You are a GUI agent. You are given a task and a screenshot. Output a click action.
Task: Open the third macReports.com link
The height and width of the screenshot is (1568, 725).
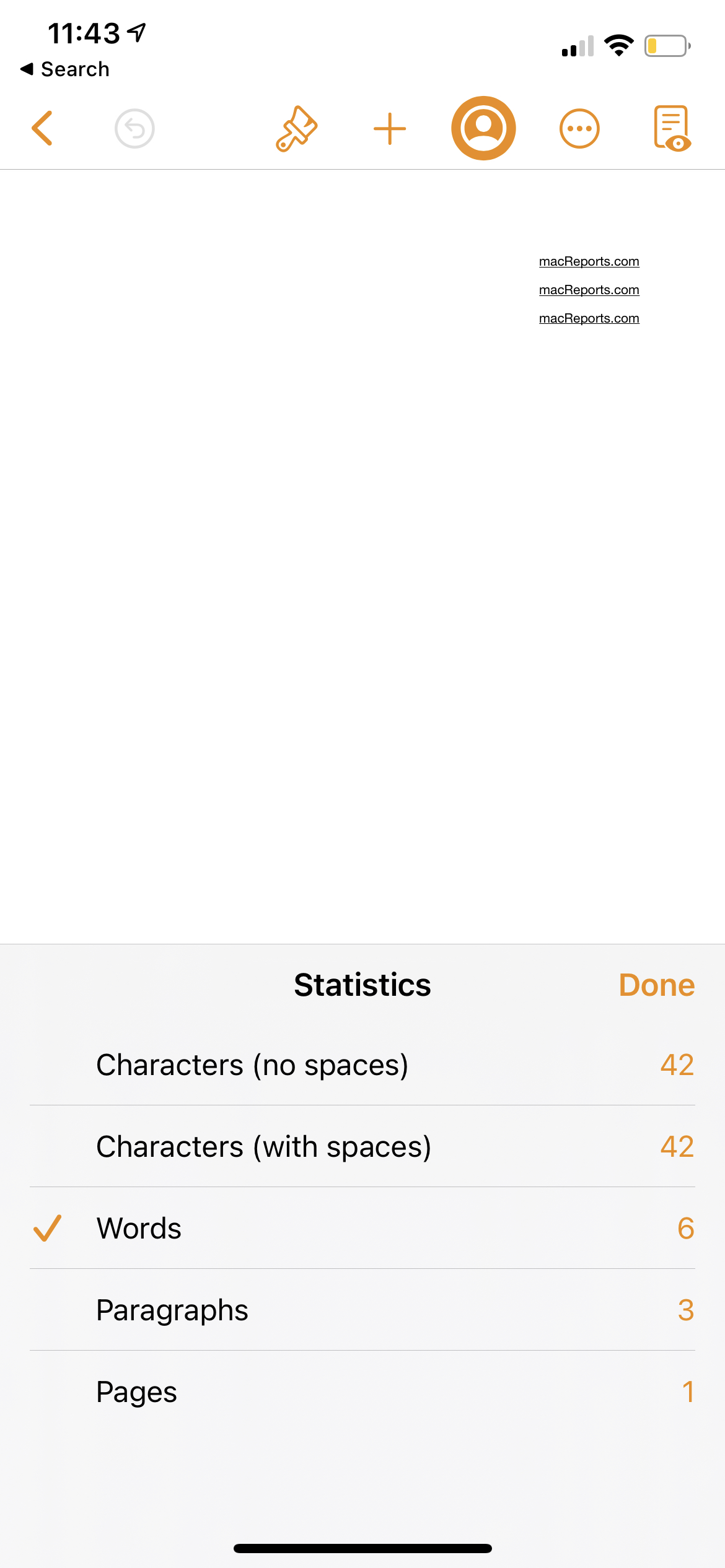pyautogui.click(x=589, y=318)
